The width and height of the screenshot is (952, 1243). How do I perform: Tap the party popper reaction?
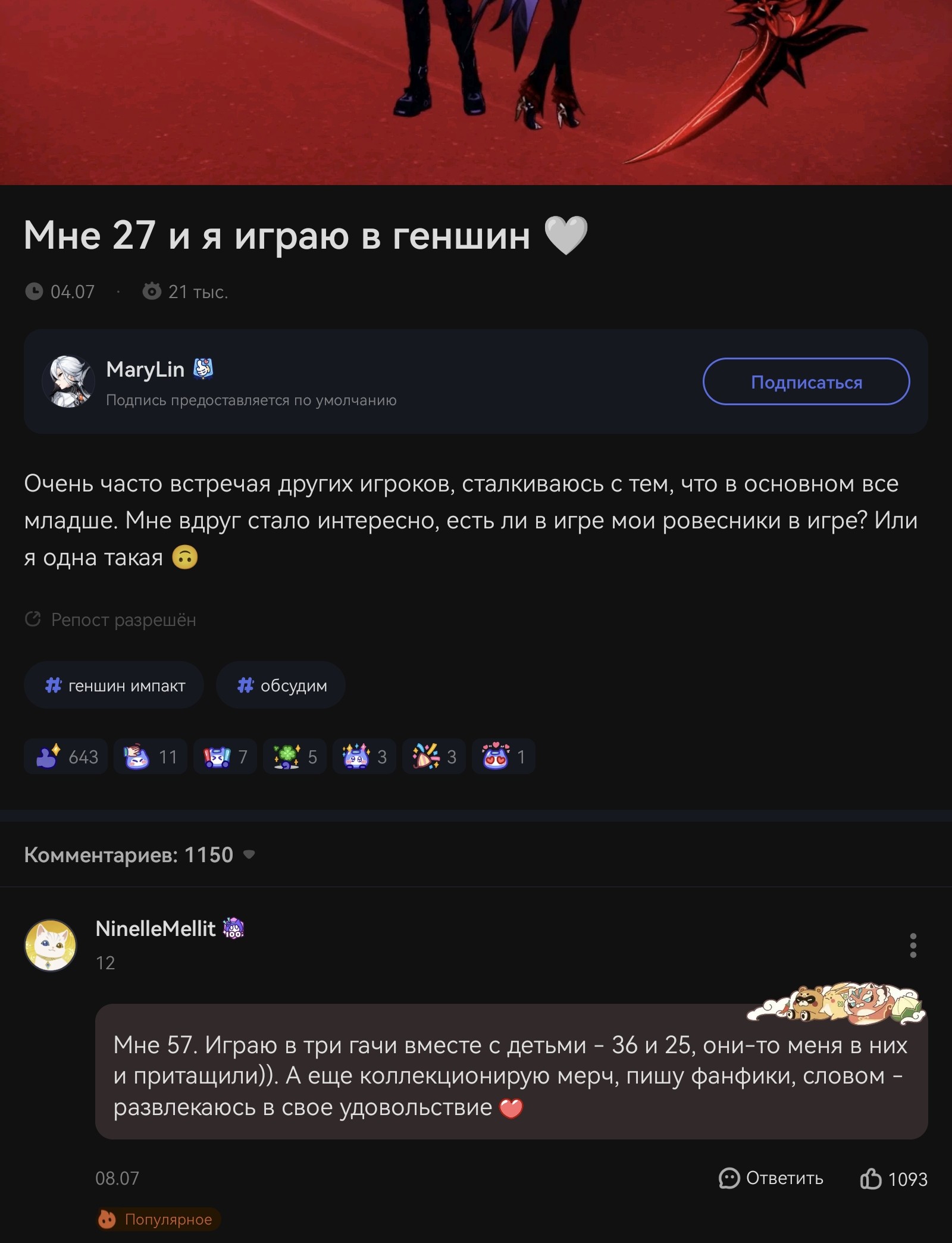pyautogui.click(x=434, y=756)
